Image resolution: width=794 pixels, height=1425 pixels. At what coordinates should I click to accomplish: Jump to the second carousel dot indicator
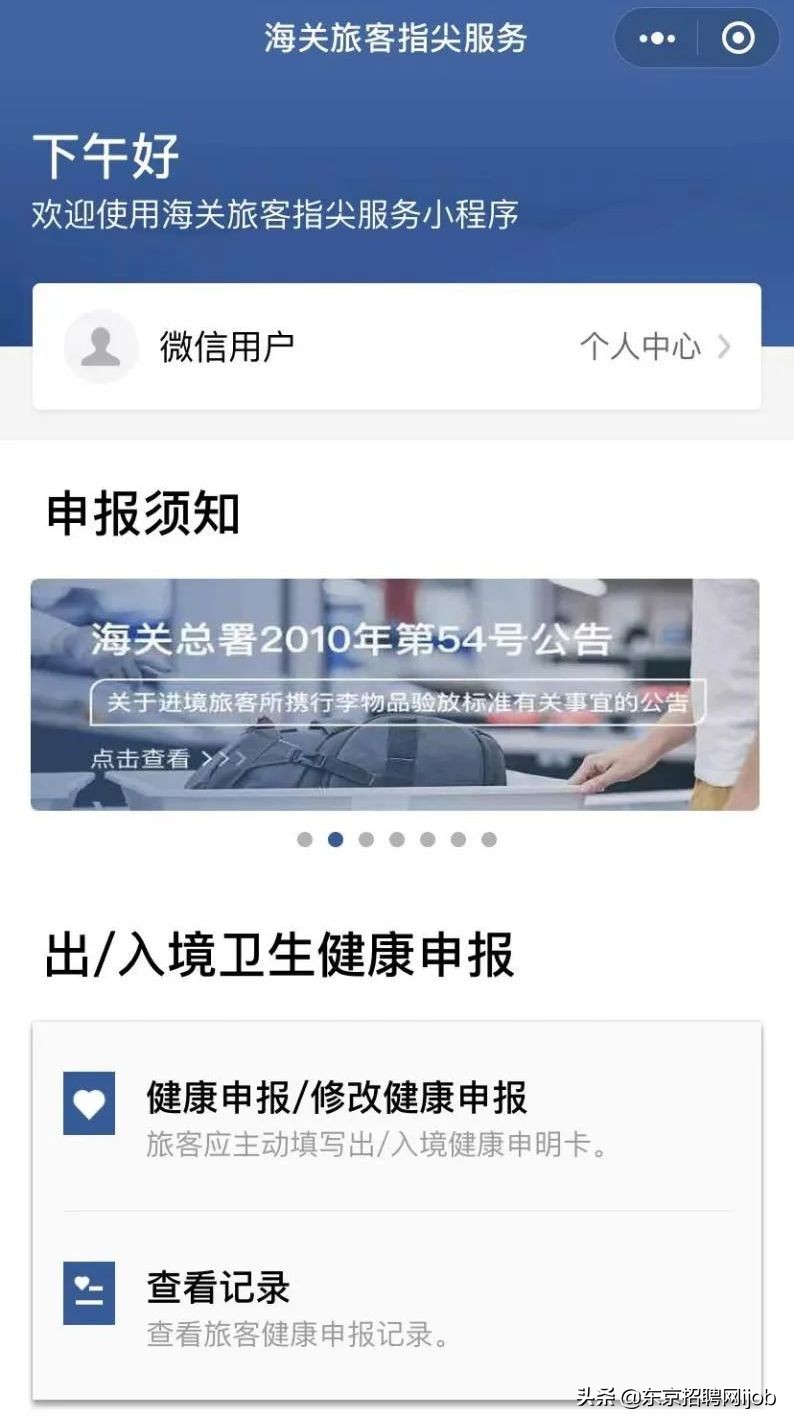(x=335, y=840)
